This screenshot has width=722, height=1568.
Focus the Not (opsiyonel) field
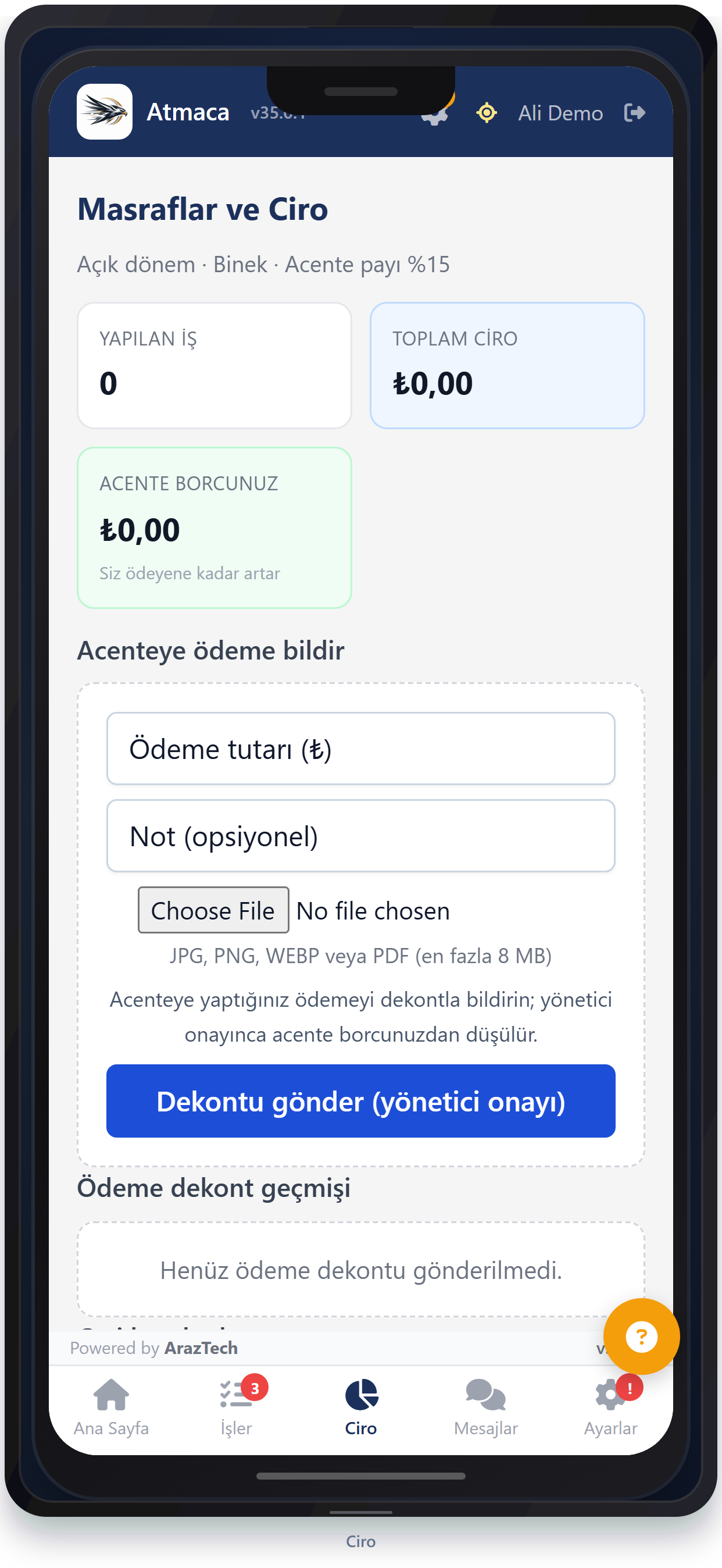[x=360, y=836]
